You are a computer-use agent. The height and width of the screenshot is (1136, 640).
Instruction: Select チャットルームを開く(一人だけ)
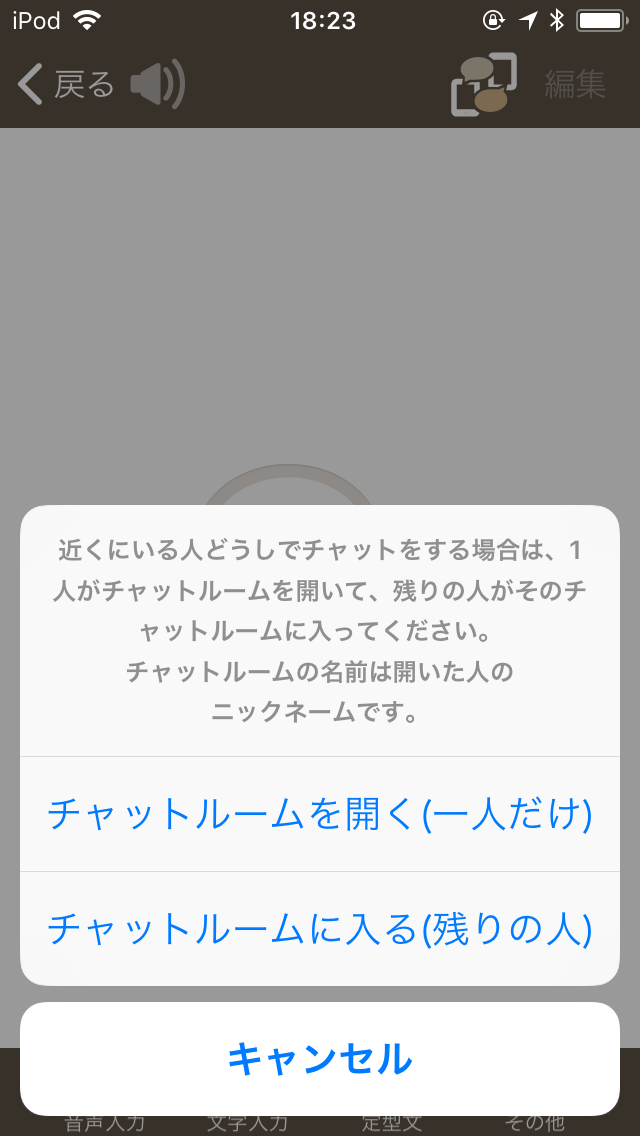pyautogui.click(x=320, y=814)
